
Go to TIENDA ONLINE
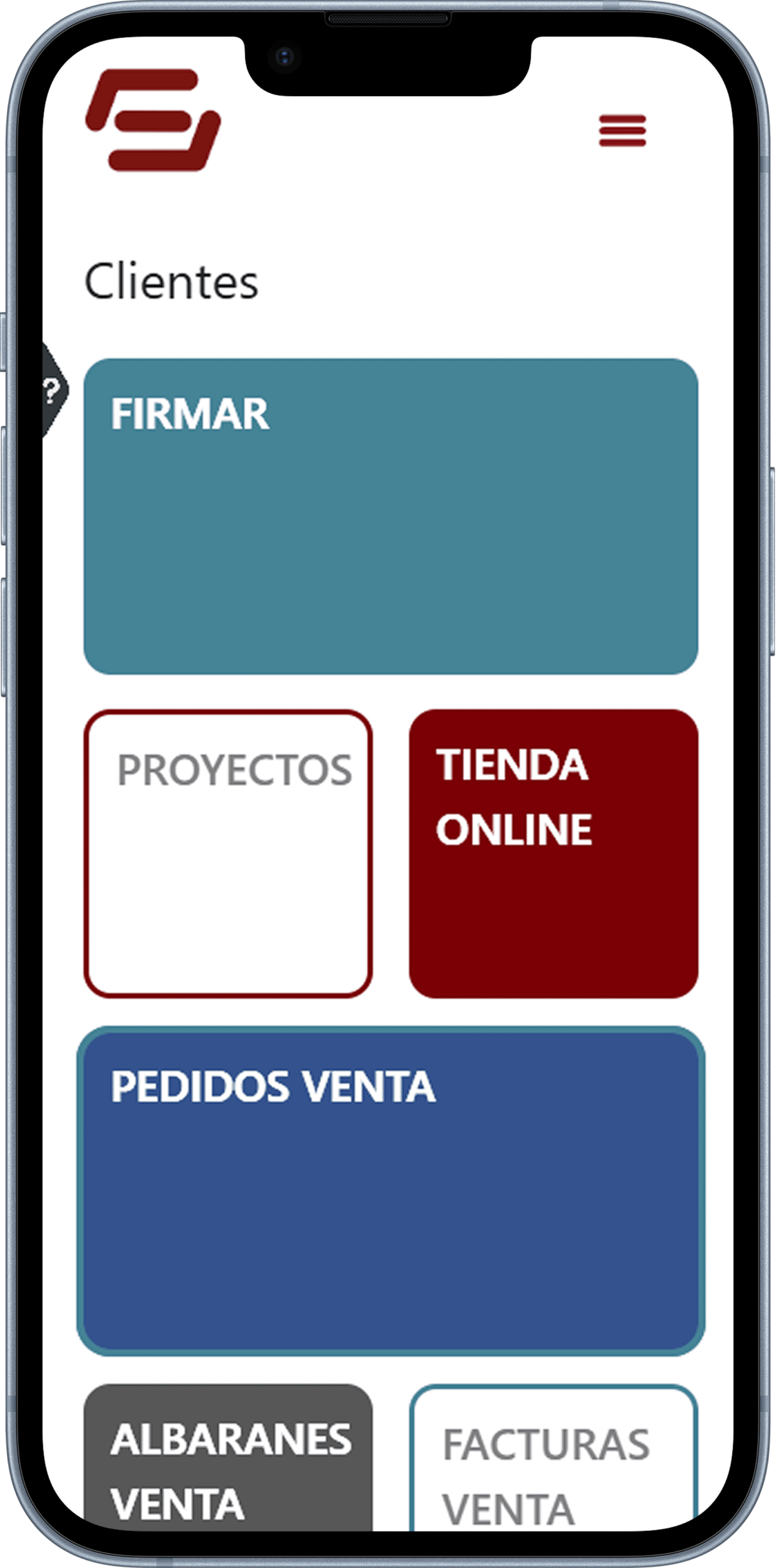(x=553, y=853)
